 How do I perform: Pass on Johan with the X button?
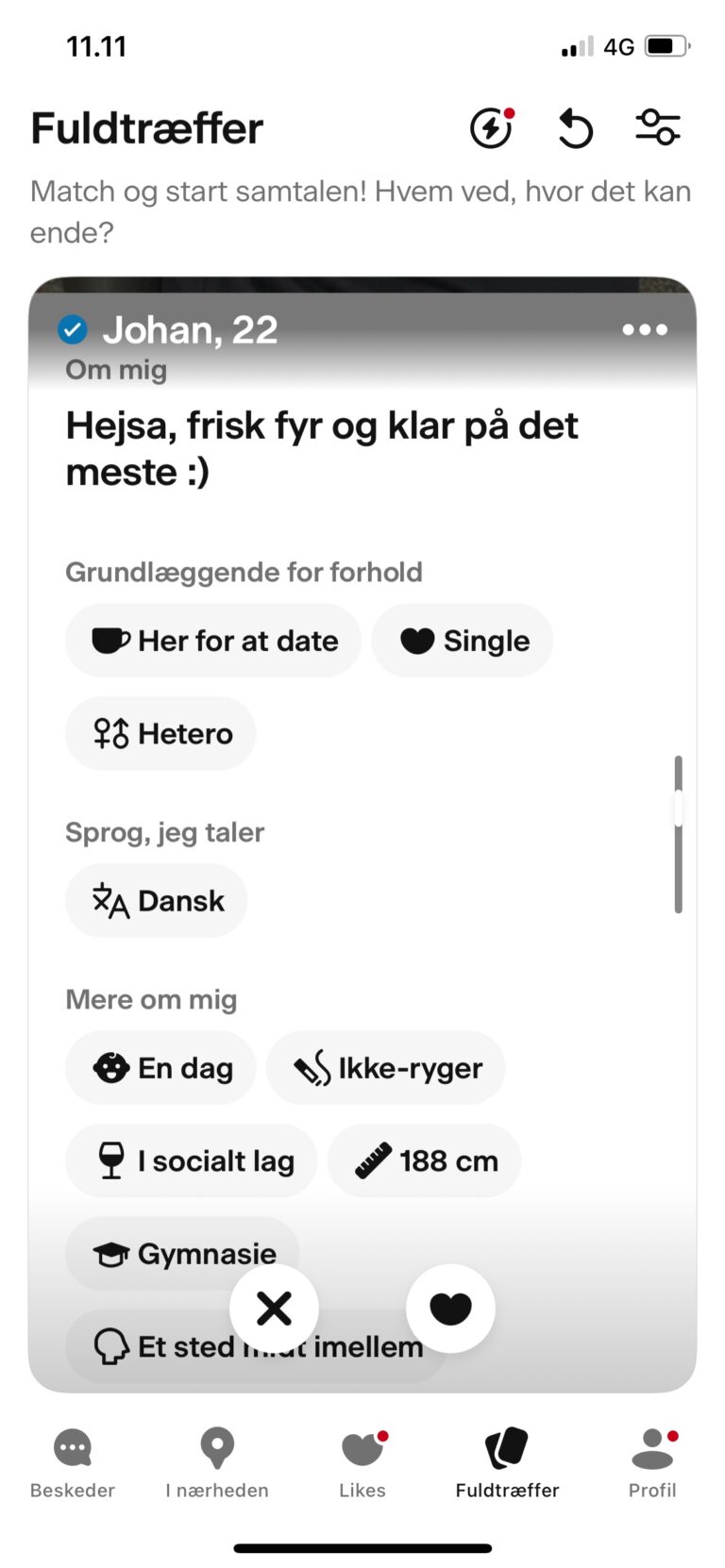click(x=274, y=1309)
